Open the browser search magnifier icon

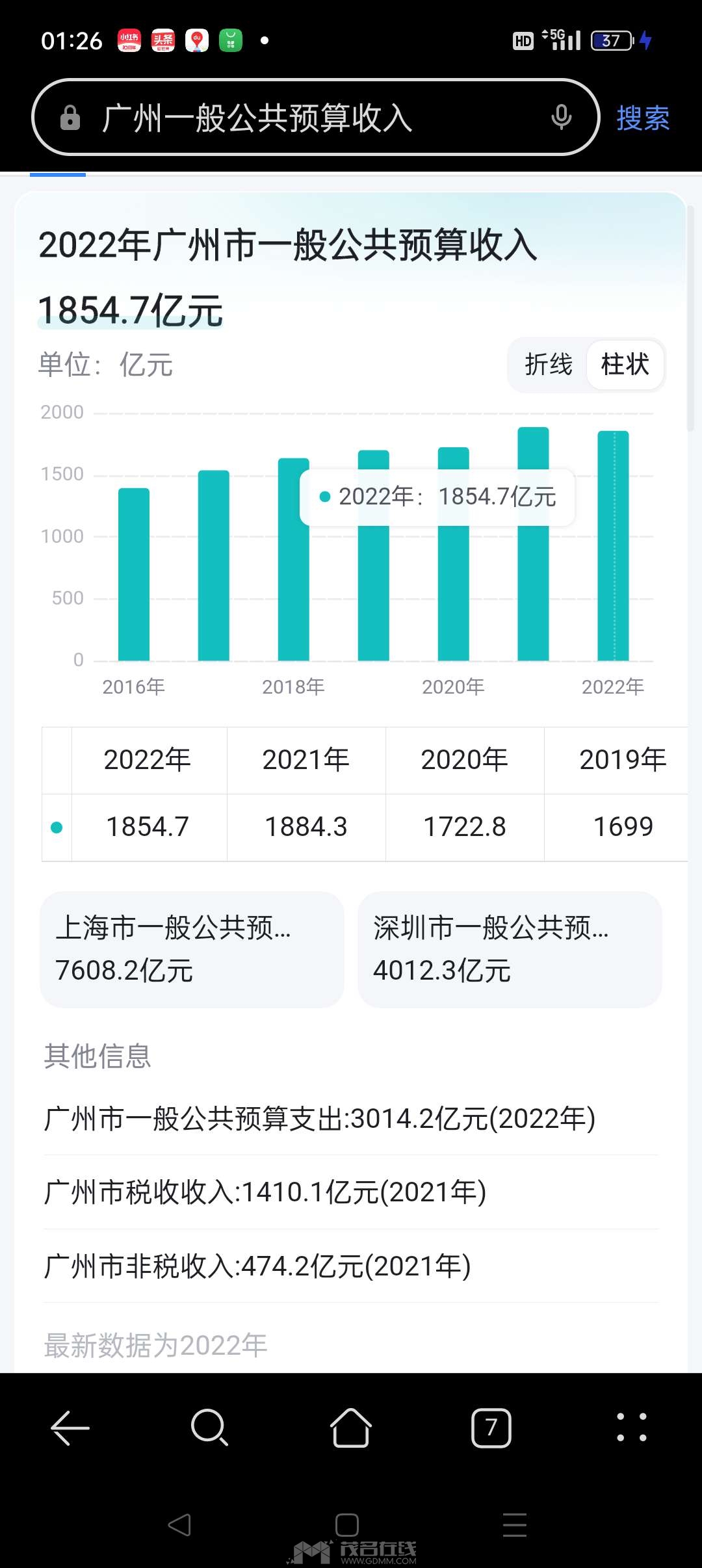tap(209, 1428)
